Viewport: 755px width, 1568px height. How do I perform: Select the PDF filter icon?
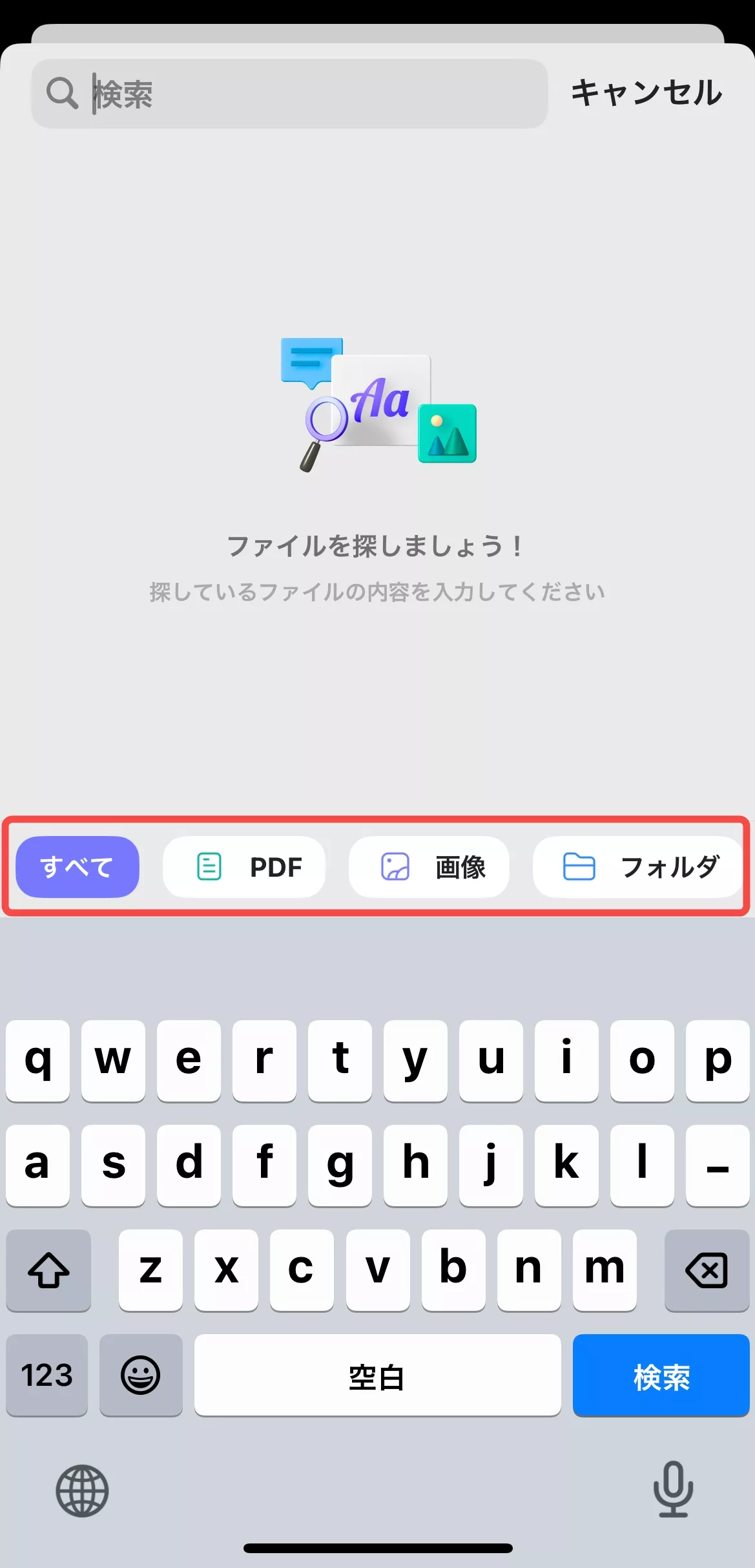click(208, 867)
